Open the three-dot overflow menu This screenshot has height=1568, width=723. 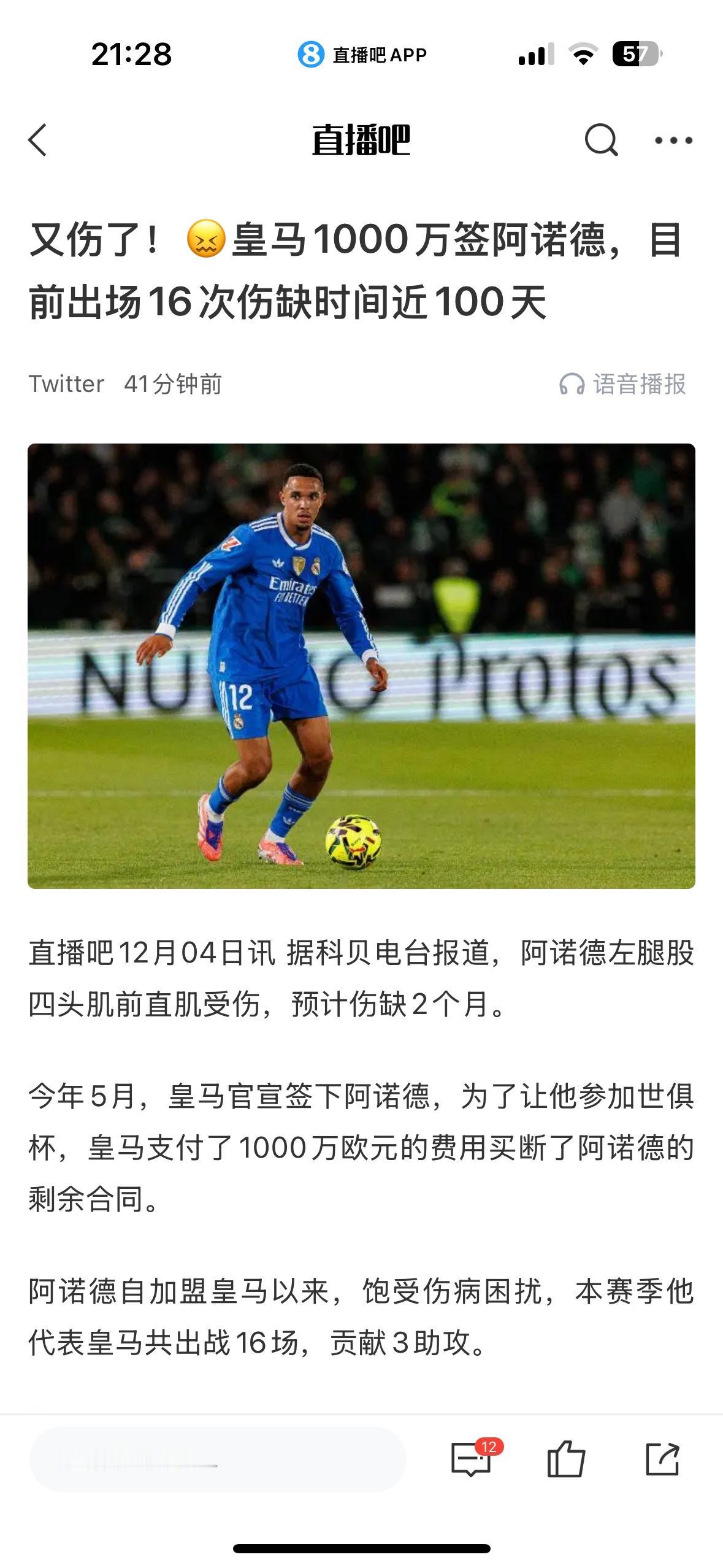[673, 140]
